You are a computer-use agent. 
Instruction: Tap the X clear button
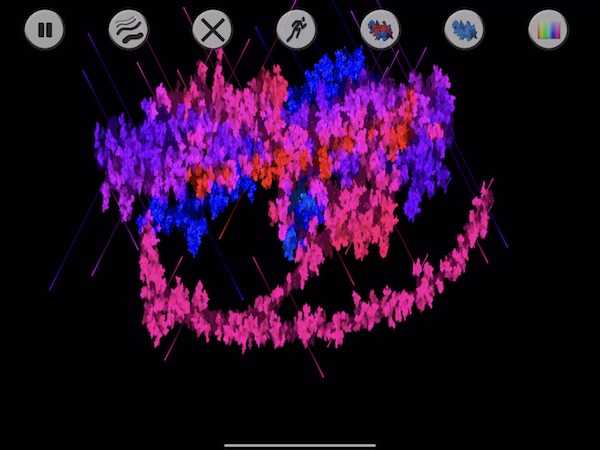point(212,29)
